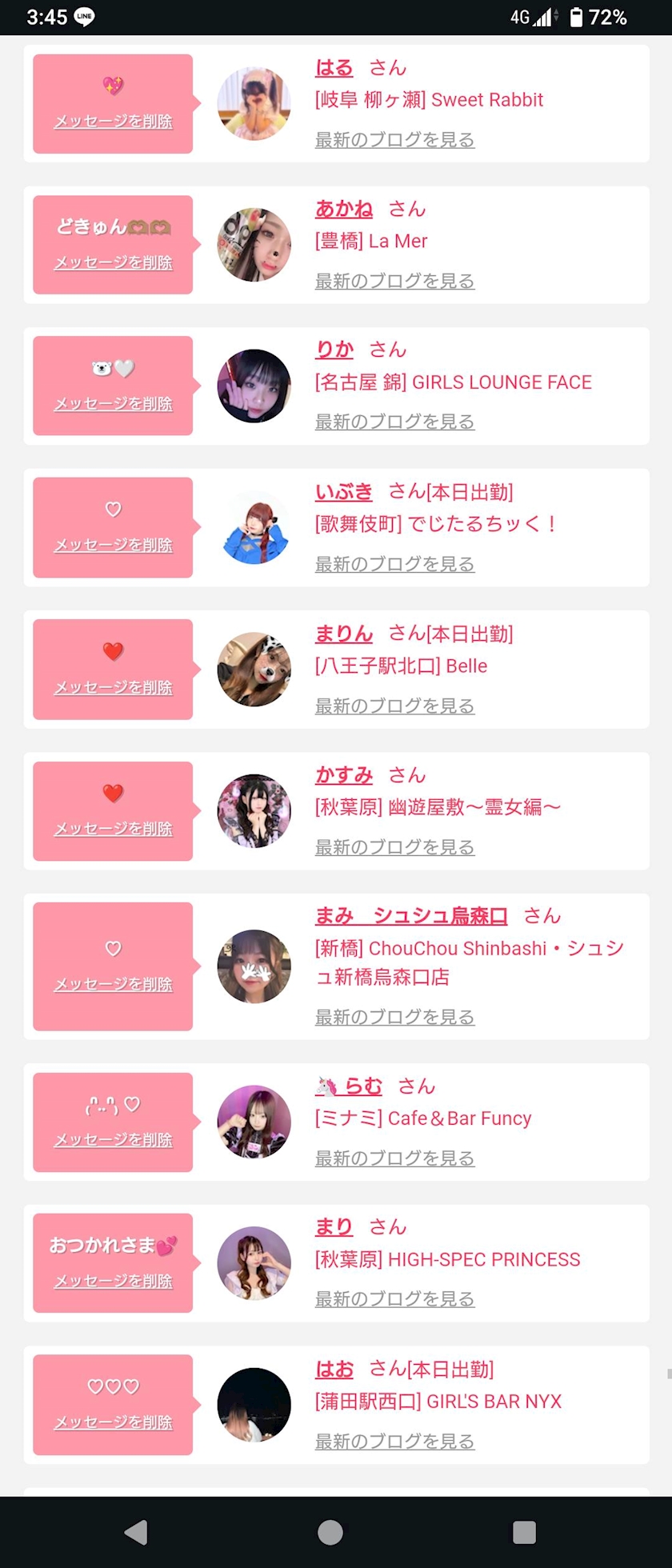This screenshot has height=1568, width=672.
Task: Delete the message sent to りか
Action: 113,404
